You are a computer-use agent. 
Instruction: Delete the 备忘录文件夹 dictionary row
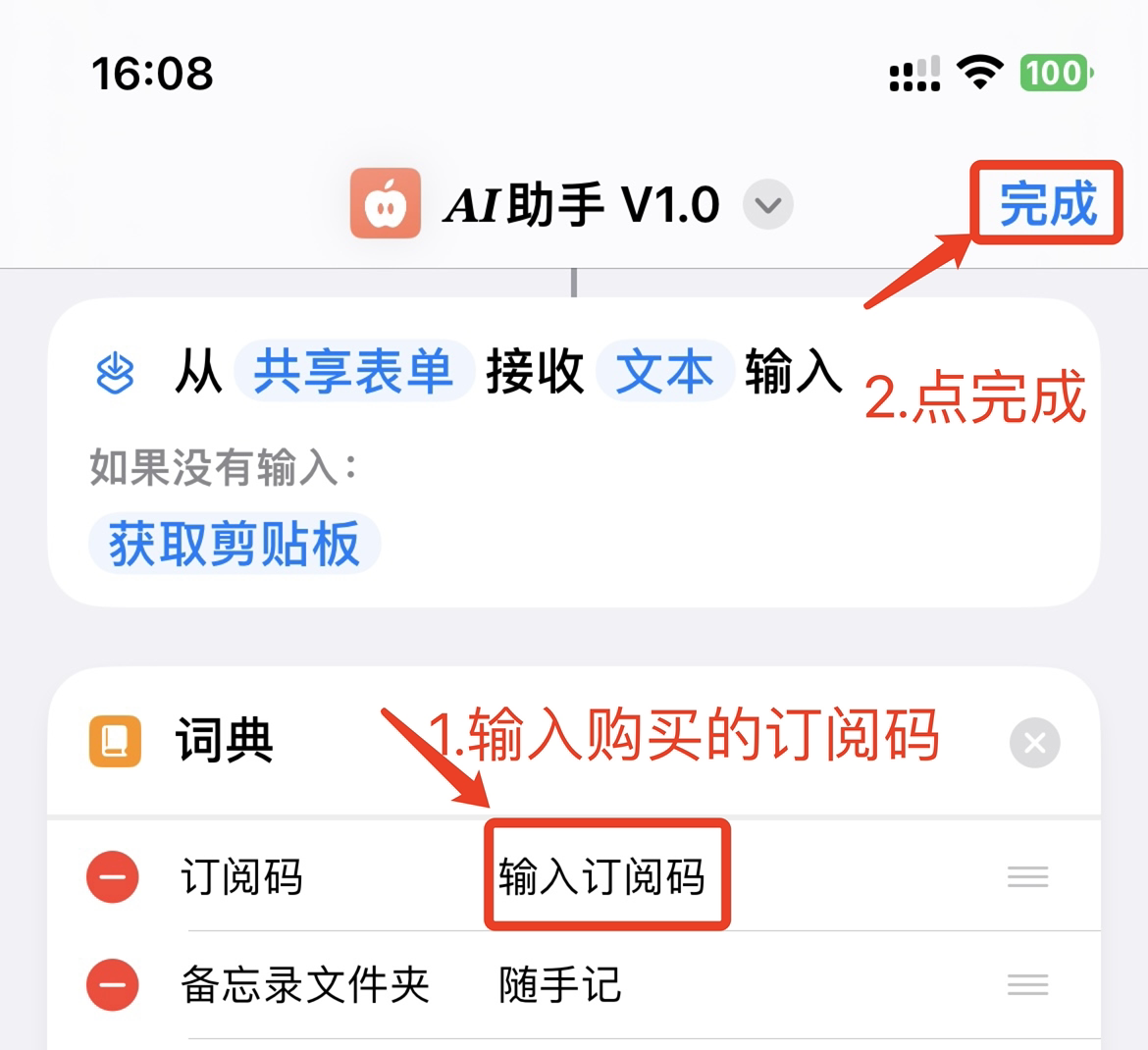click(x=113, y=984)
